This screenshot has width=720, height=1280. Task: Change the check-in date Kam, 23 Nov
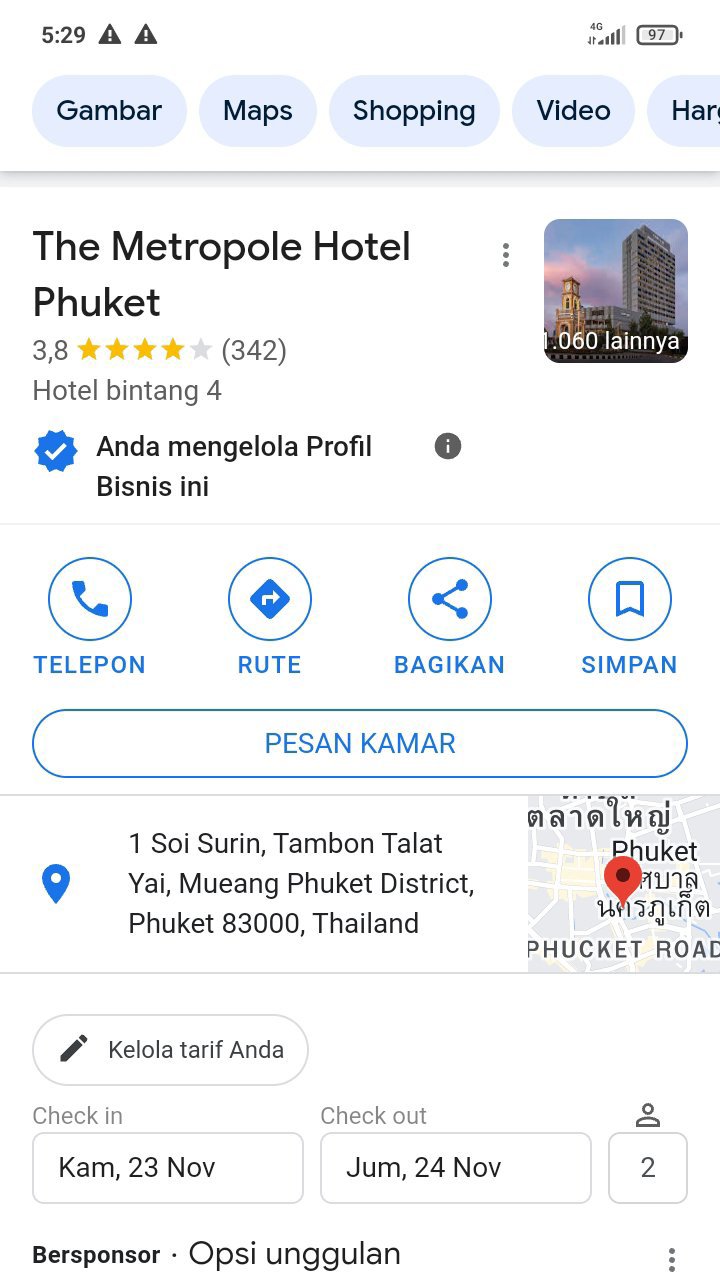coord(168,1167)
